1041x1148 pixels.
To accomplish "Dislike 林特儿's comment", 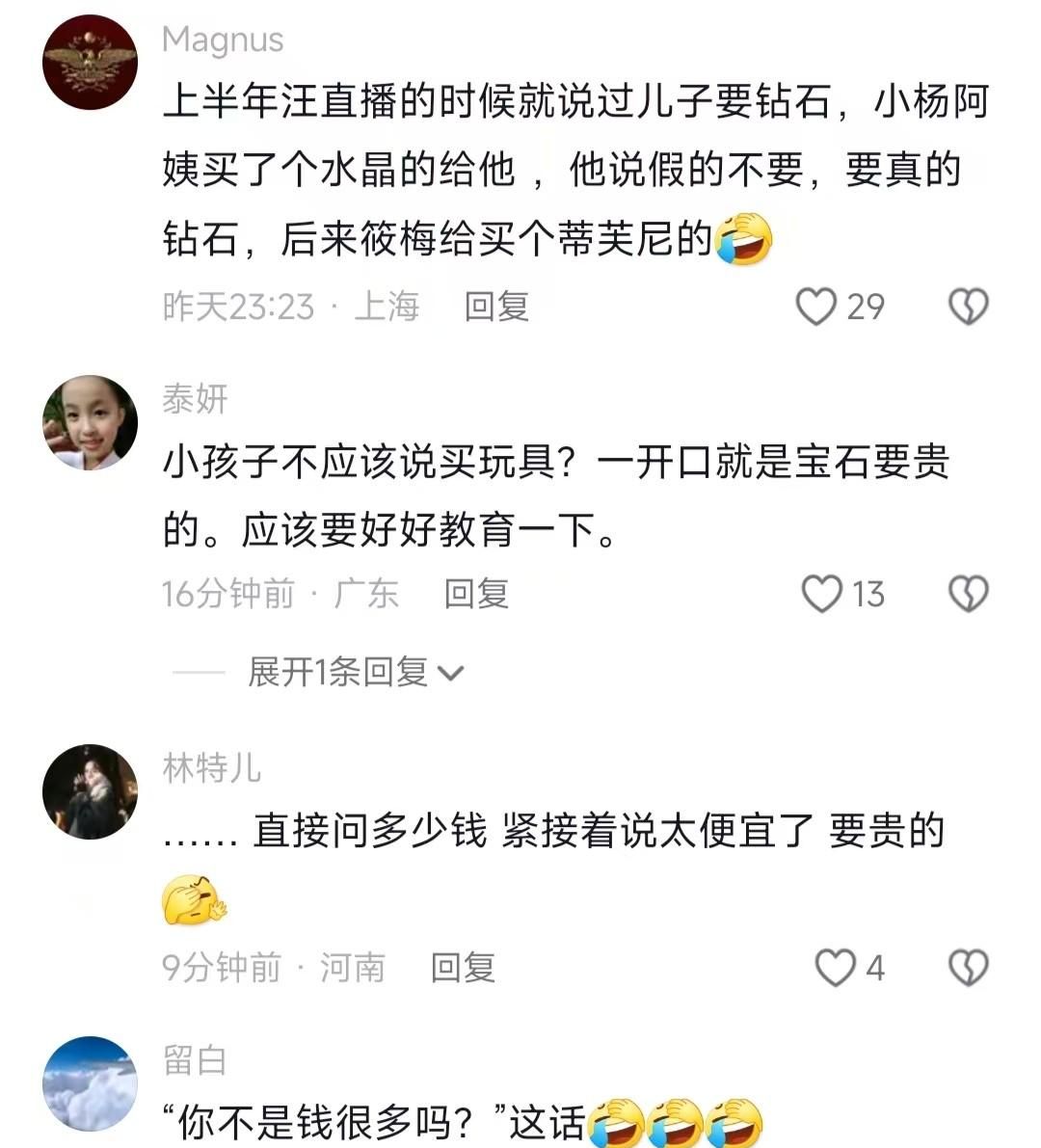I will click(968, 967).
